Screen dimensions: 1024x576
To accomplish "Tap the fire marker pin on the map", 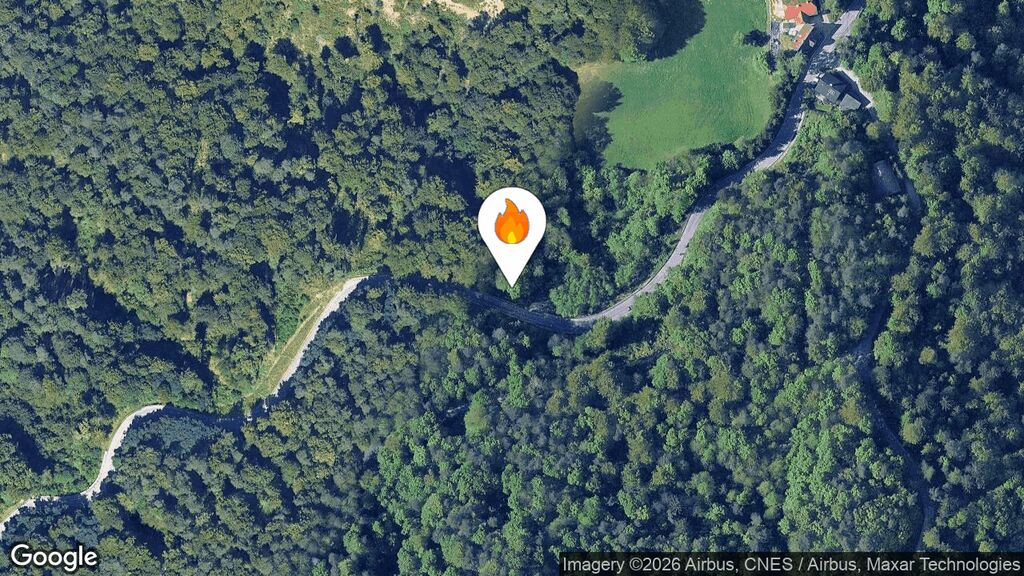I will pos(511,225).
